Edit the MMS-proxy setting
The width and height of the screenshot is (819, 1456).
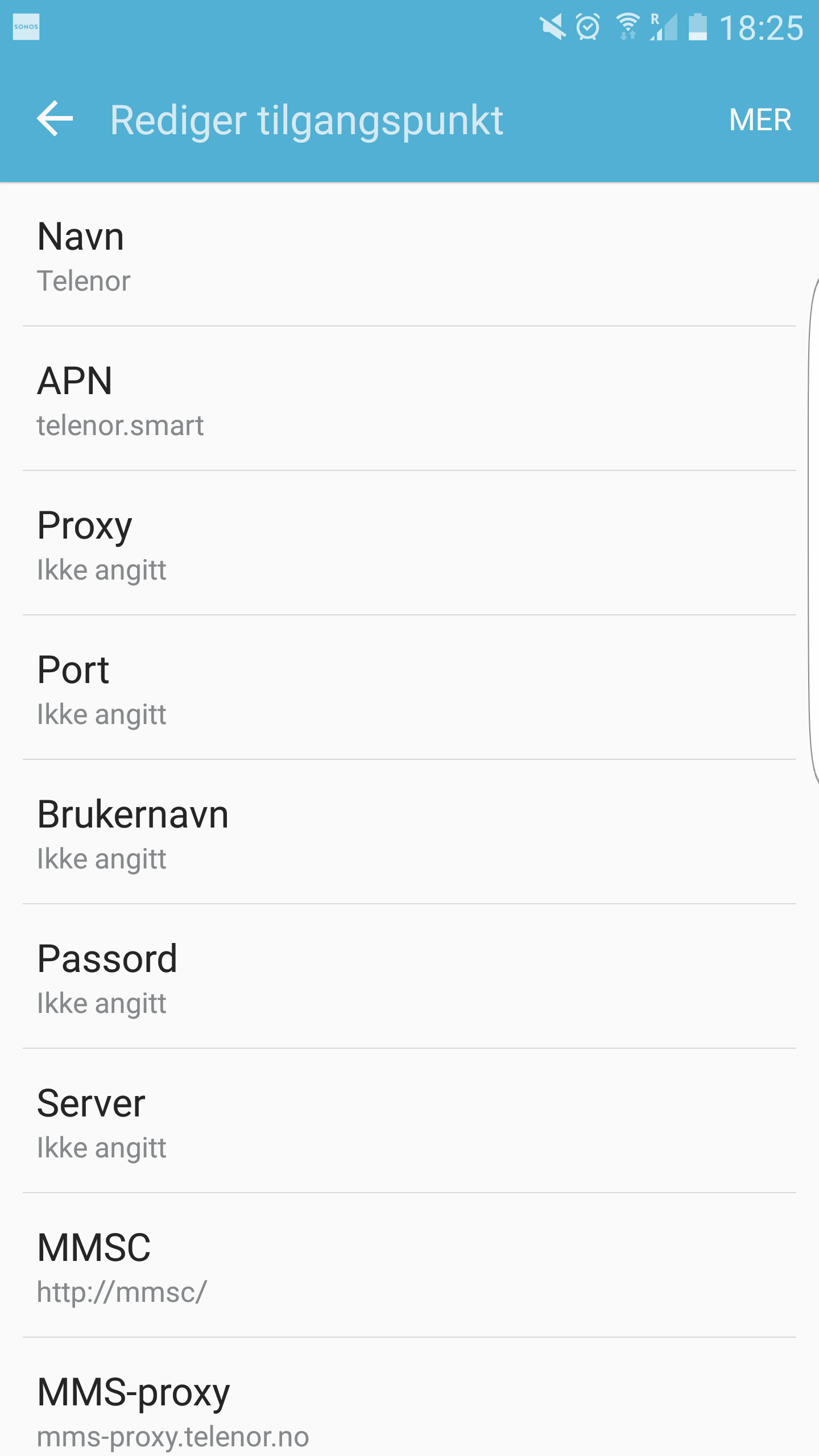click(x=409, y=1397)
